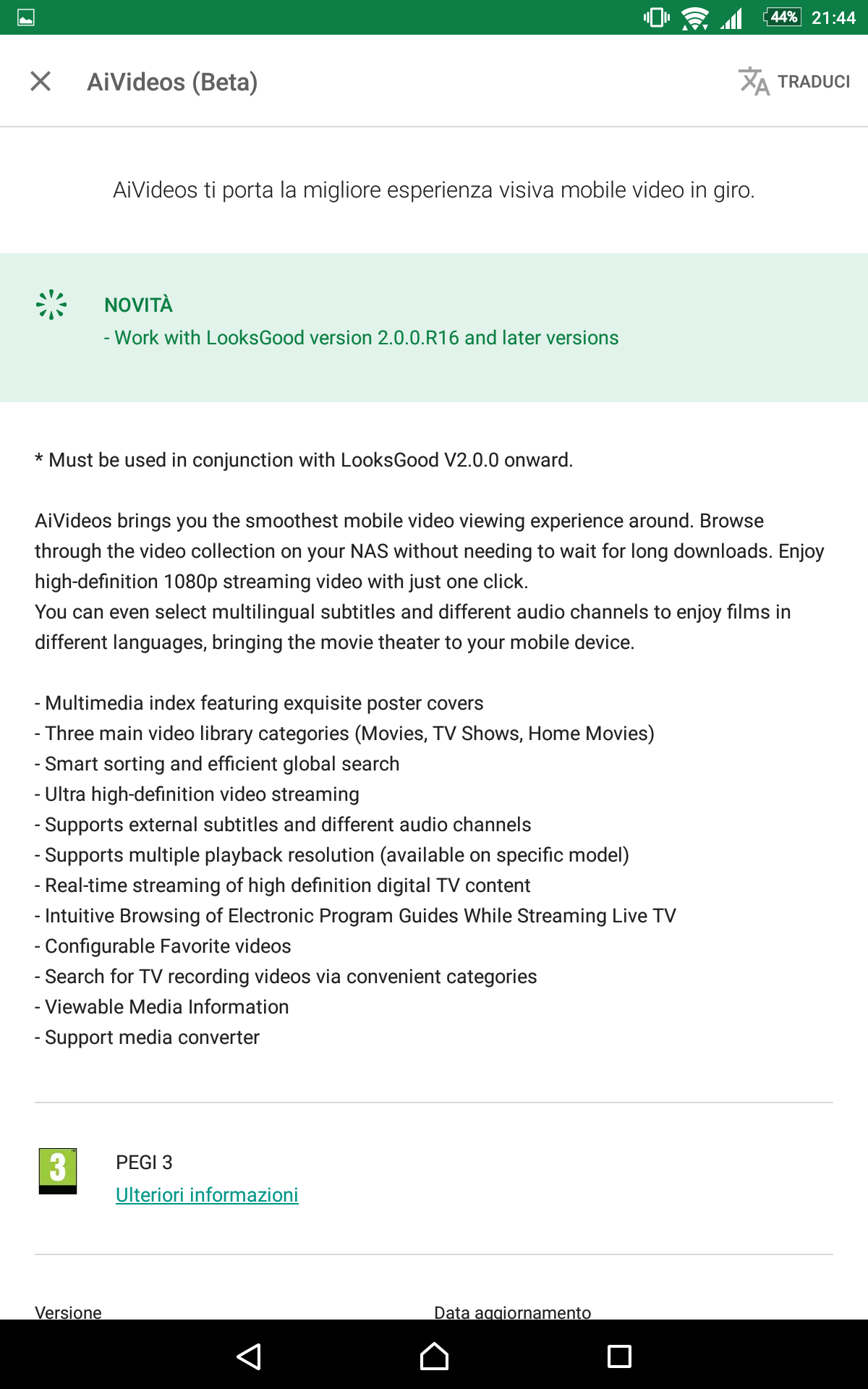Screen dimensions: 868x1389
Task: Open Ulteriori informazioni link for PEGI 3
Action: (x=207, y=1194)
